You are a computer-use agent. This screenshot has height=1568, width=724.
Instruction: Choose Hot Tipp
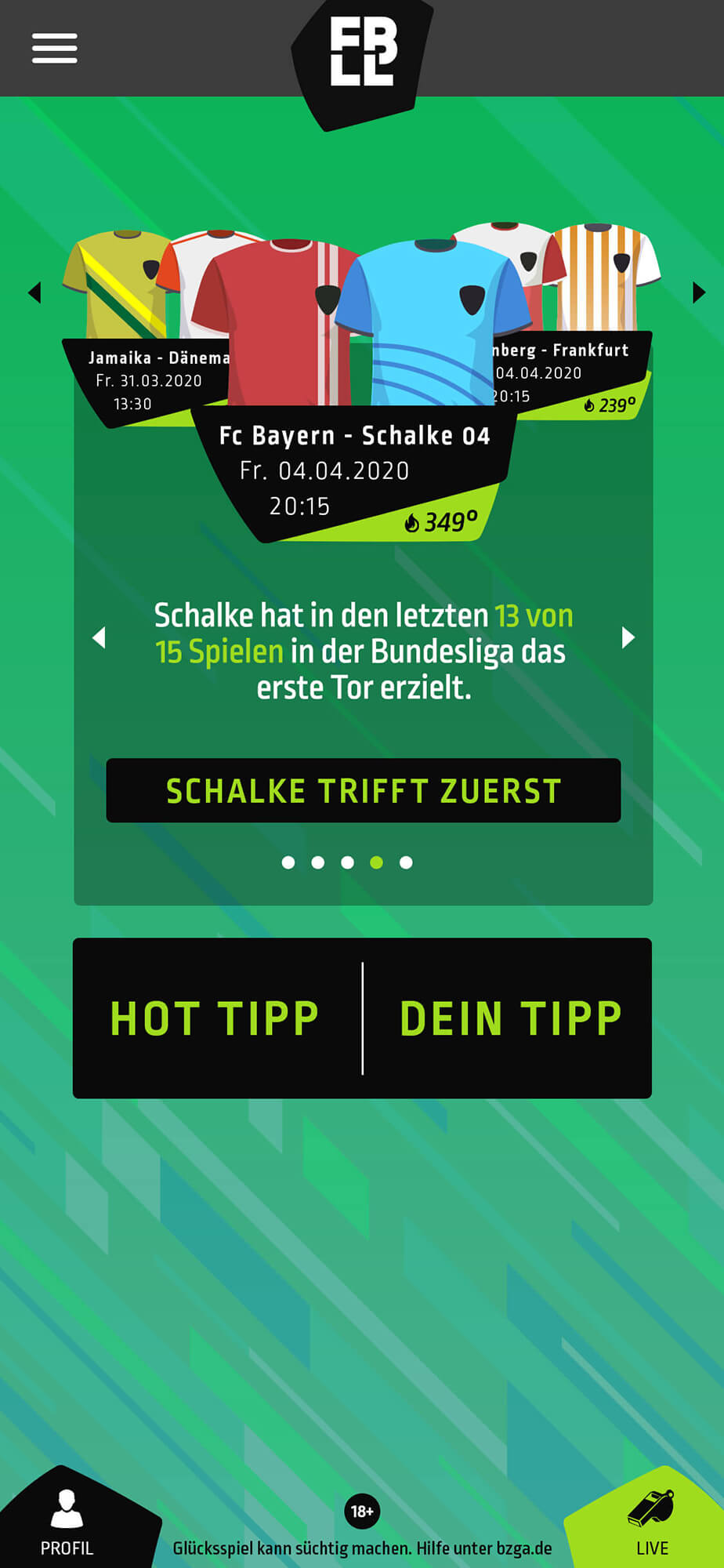[x=215, y=1018]
